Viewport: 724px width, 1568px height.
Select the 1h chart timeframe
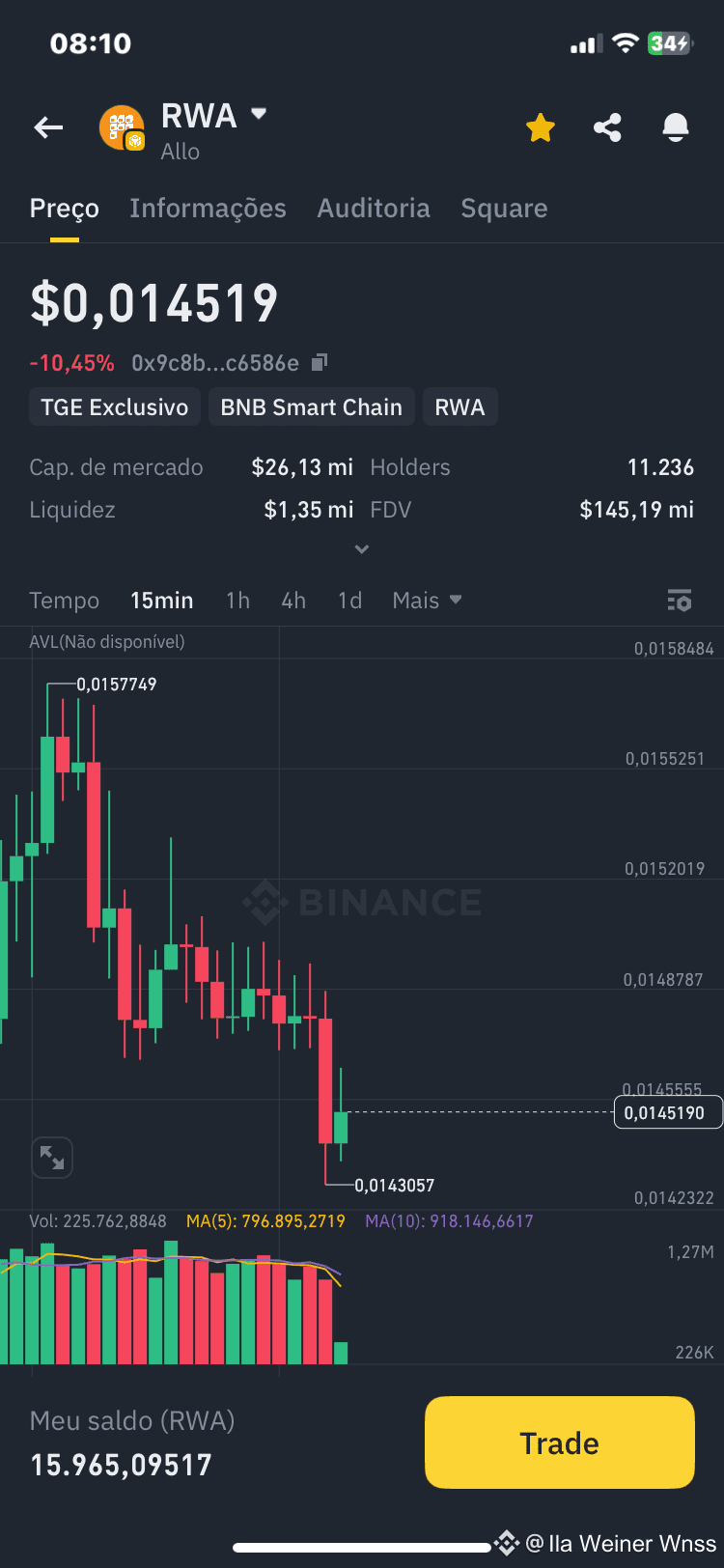pos(237,600)
